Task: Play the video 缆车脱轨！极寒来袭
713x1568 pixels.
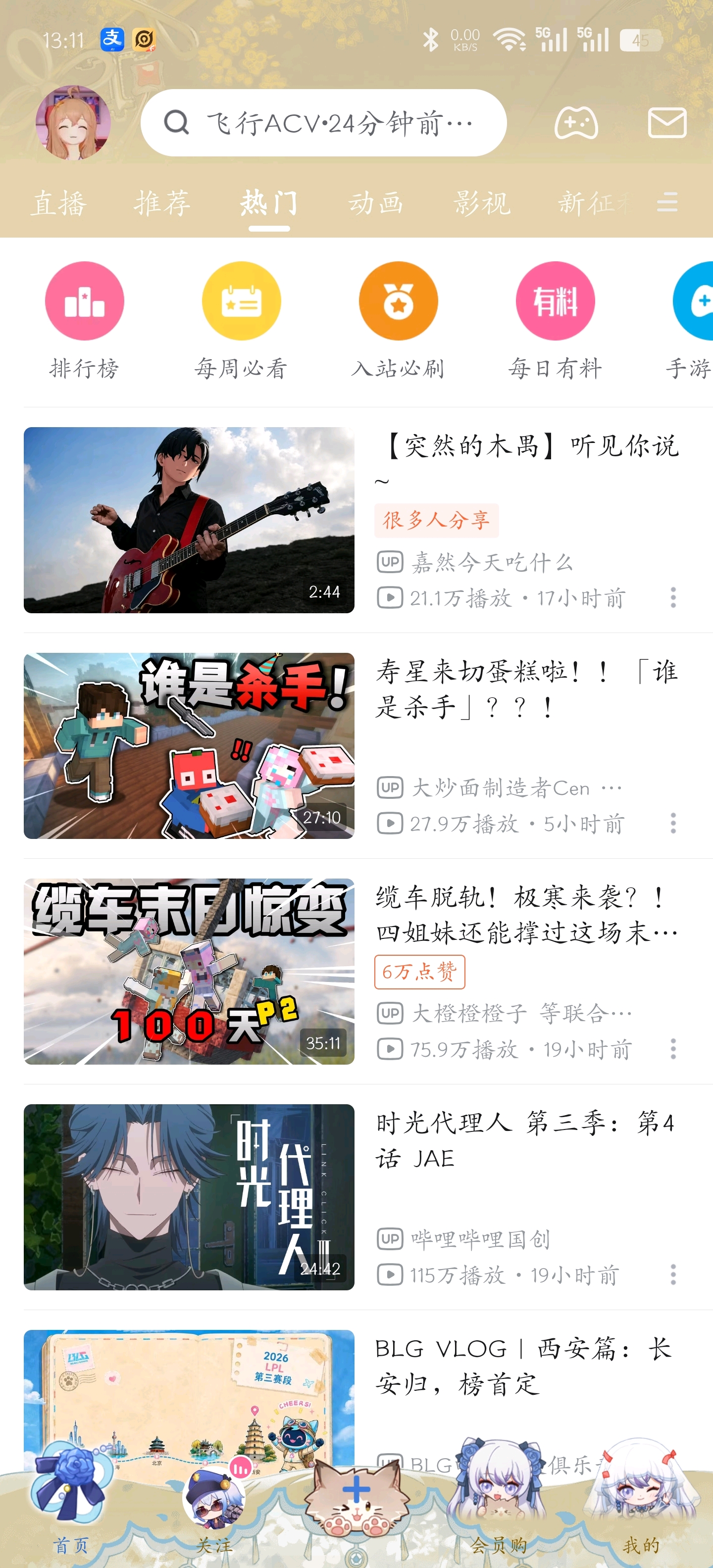Action: 189,972
